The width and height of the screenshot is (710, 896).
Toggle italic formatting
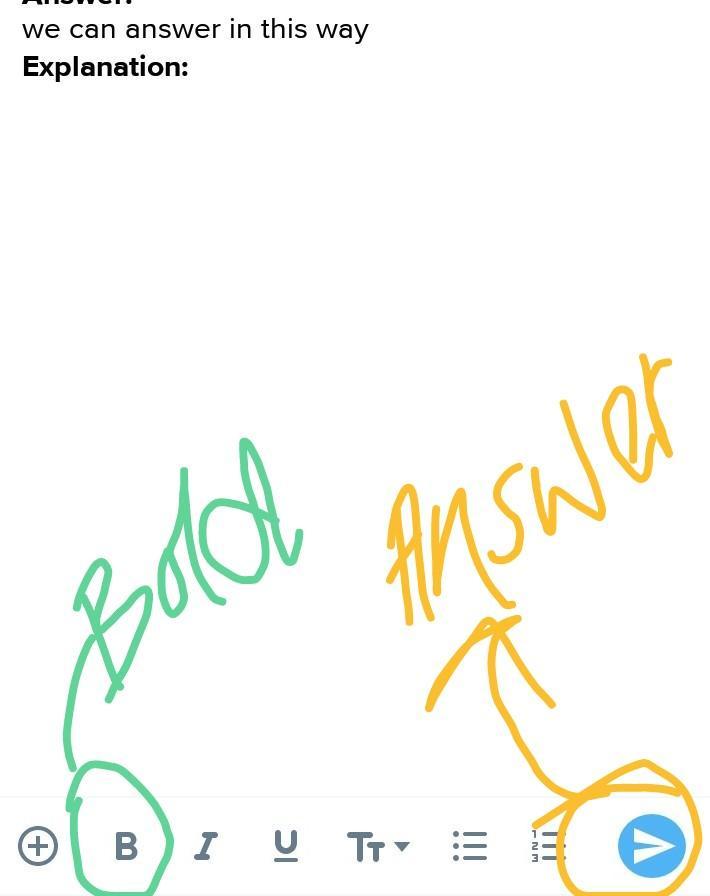click(x=206, y=846)
